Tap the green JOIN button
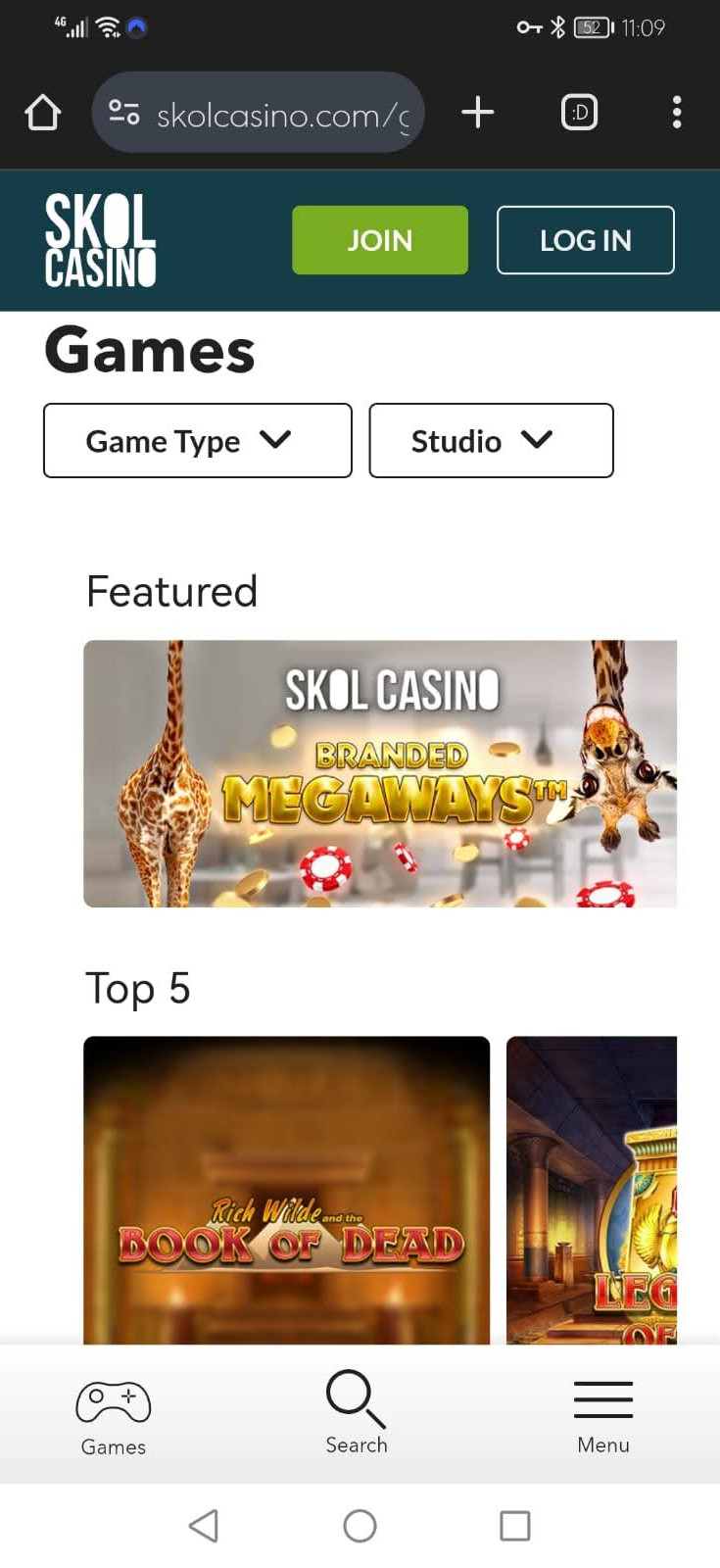The height and width of the screenshot is (1568, 720). [x=379, y=240]
